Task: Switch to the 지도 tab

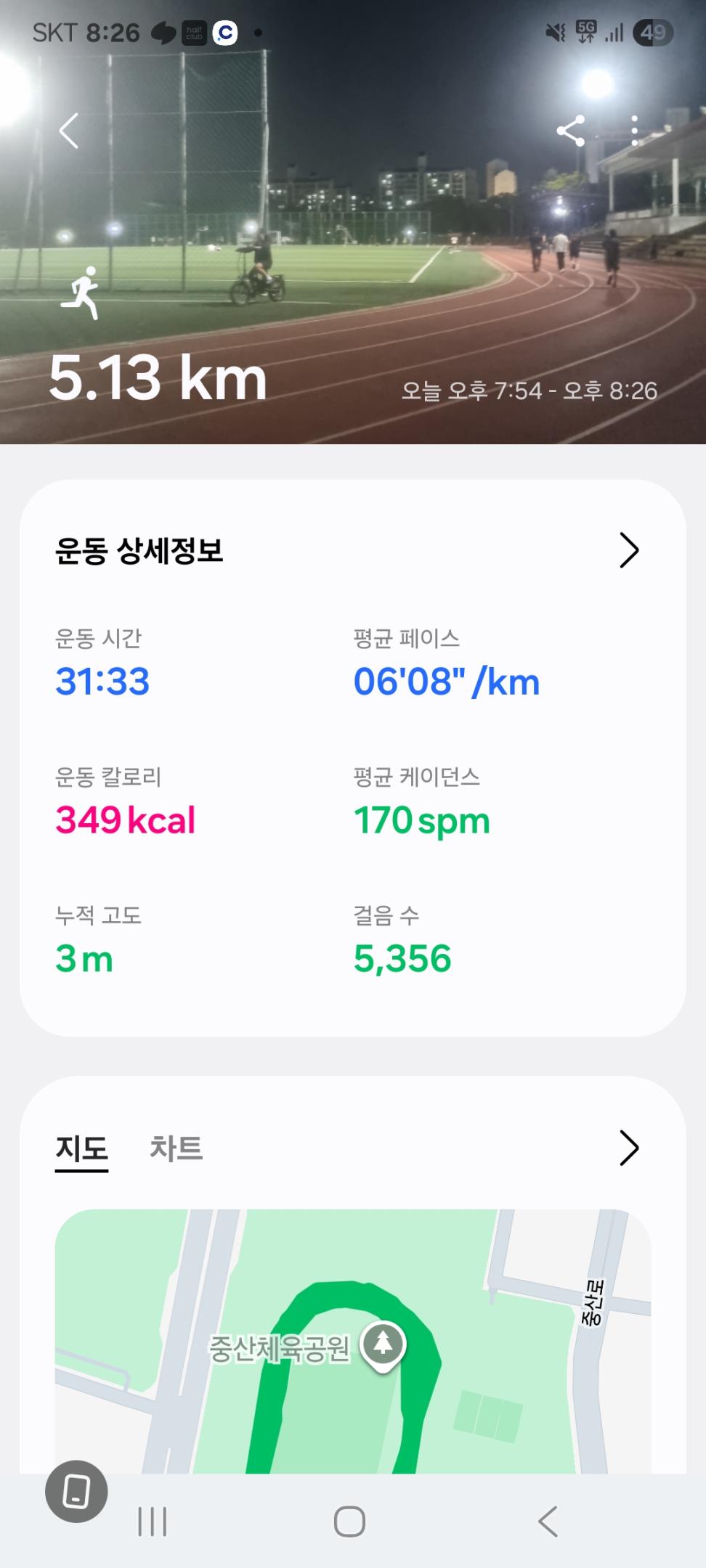Action: [81, 1149]
